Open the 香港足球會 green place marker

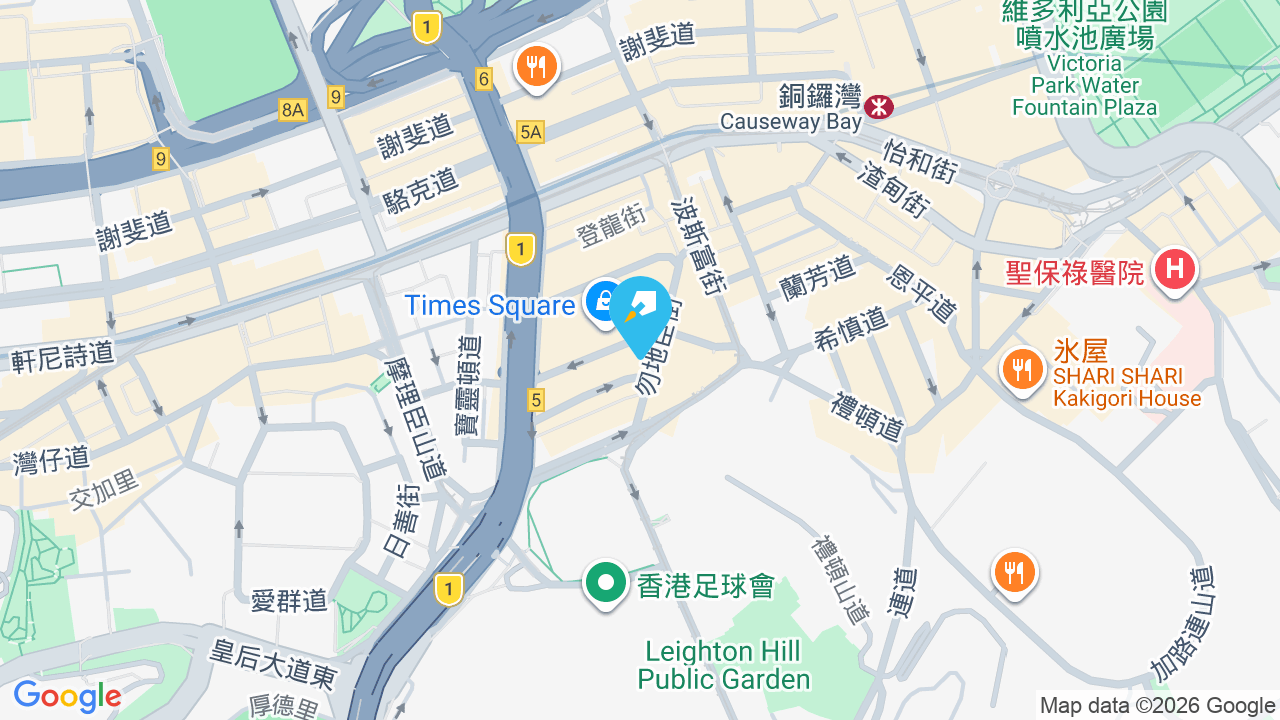click(605, 584)
